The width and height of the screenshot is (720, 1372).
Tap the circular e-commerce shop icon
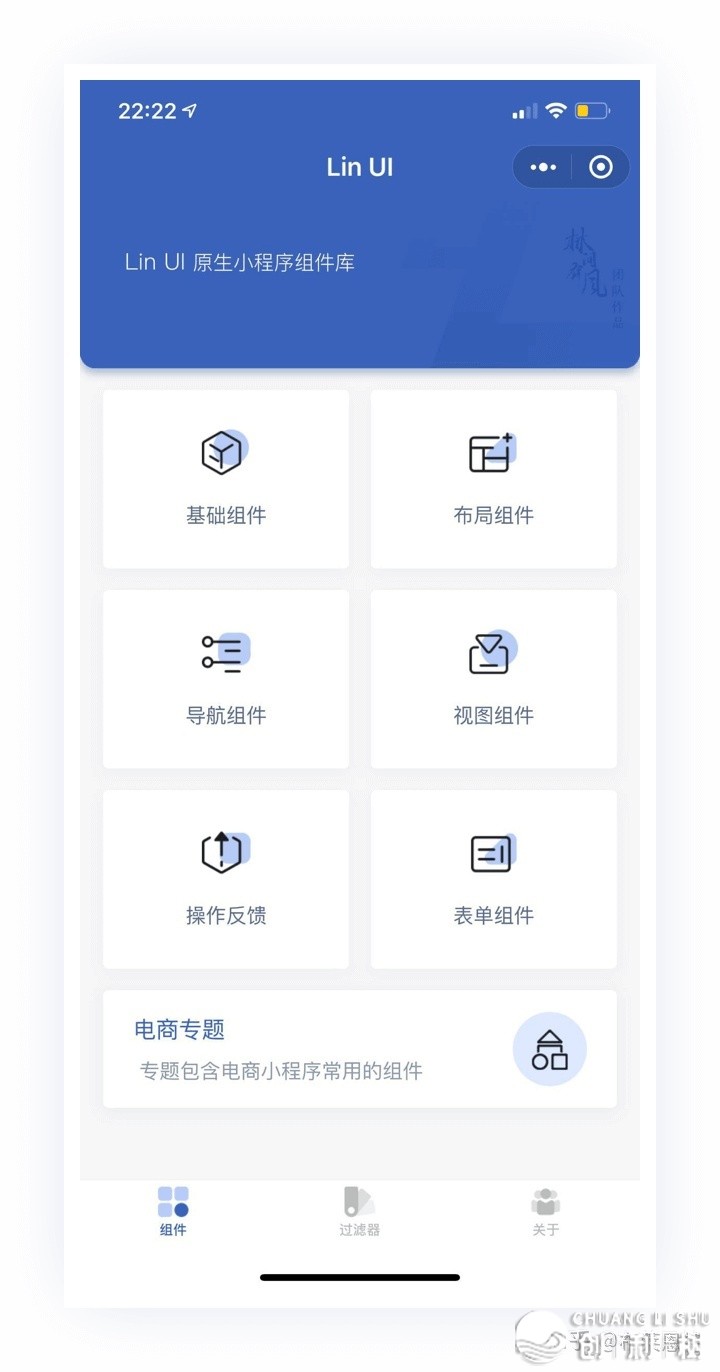(x=549, y=1048)
